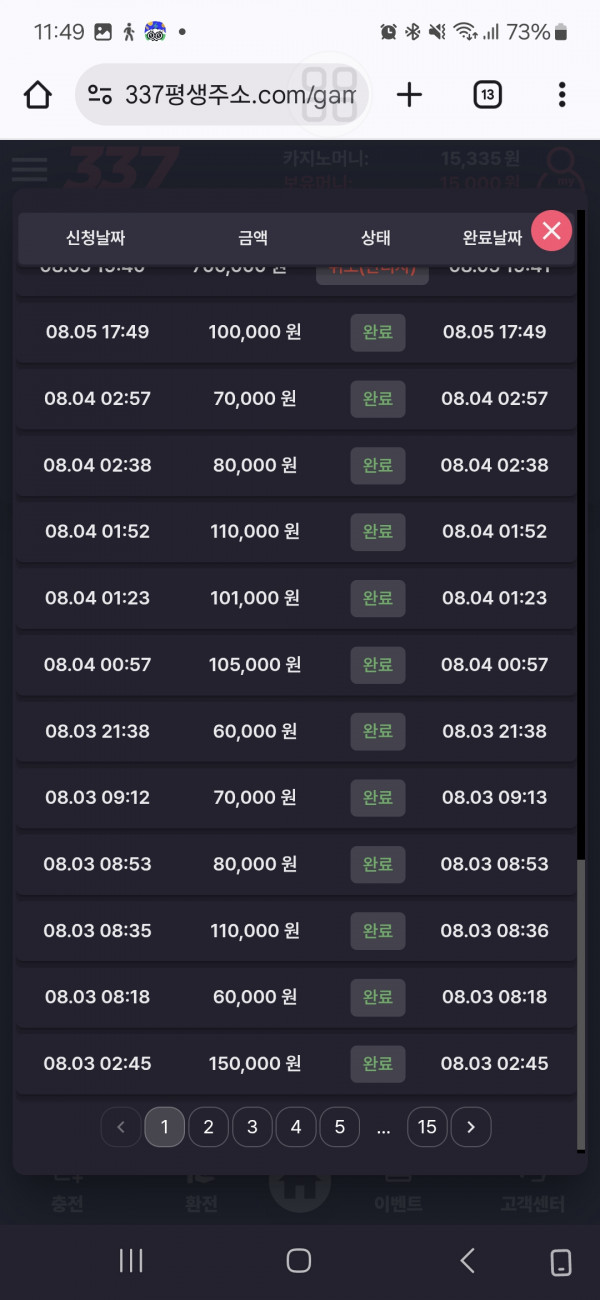The image size is (600, 1300).
Task: Open the browser home page
Action: point(37,95)
